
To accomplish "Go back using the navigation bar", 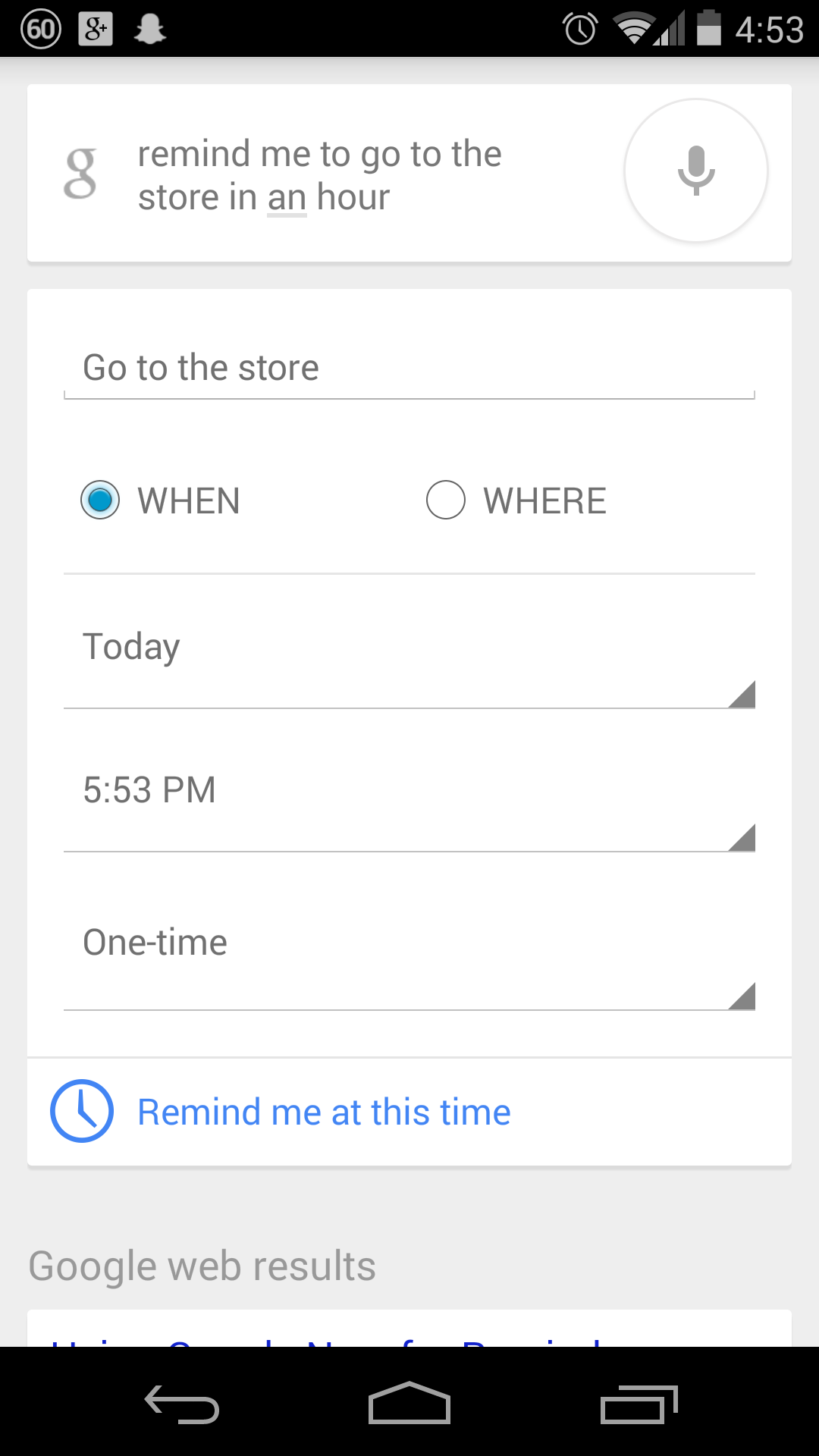I will pyautogui.click(x=182, y=1404).
